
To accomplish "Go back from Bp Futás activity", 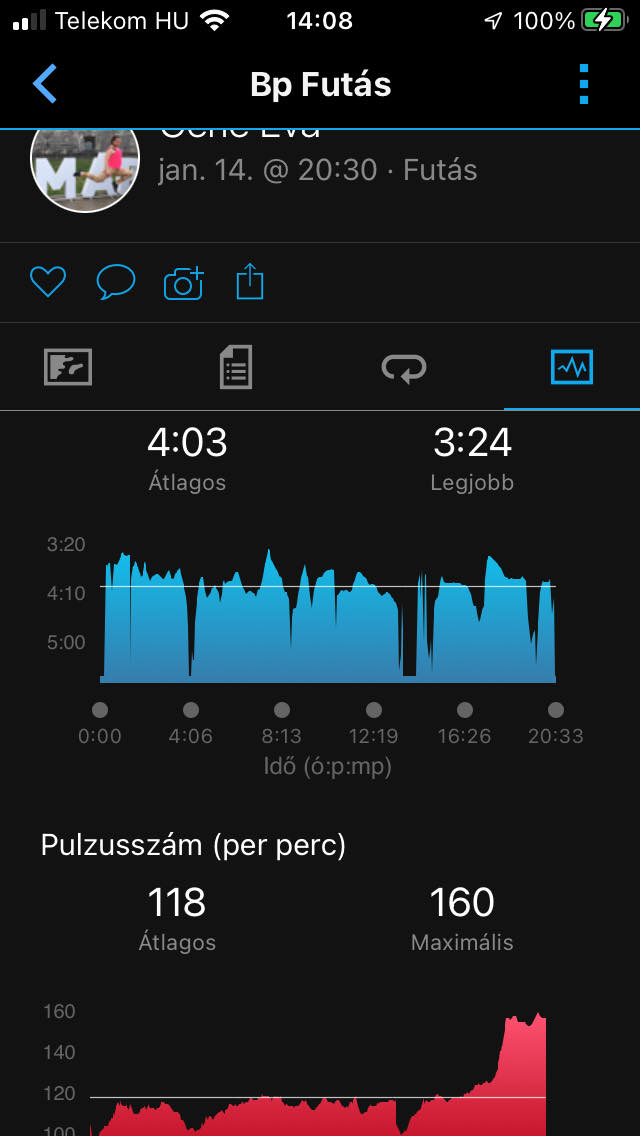I will (x=45, y=84).
